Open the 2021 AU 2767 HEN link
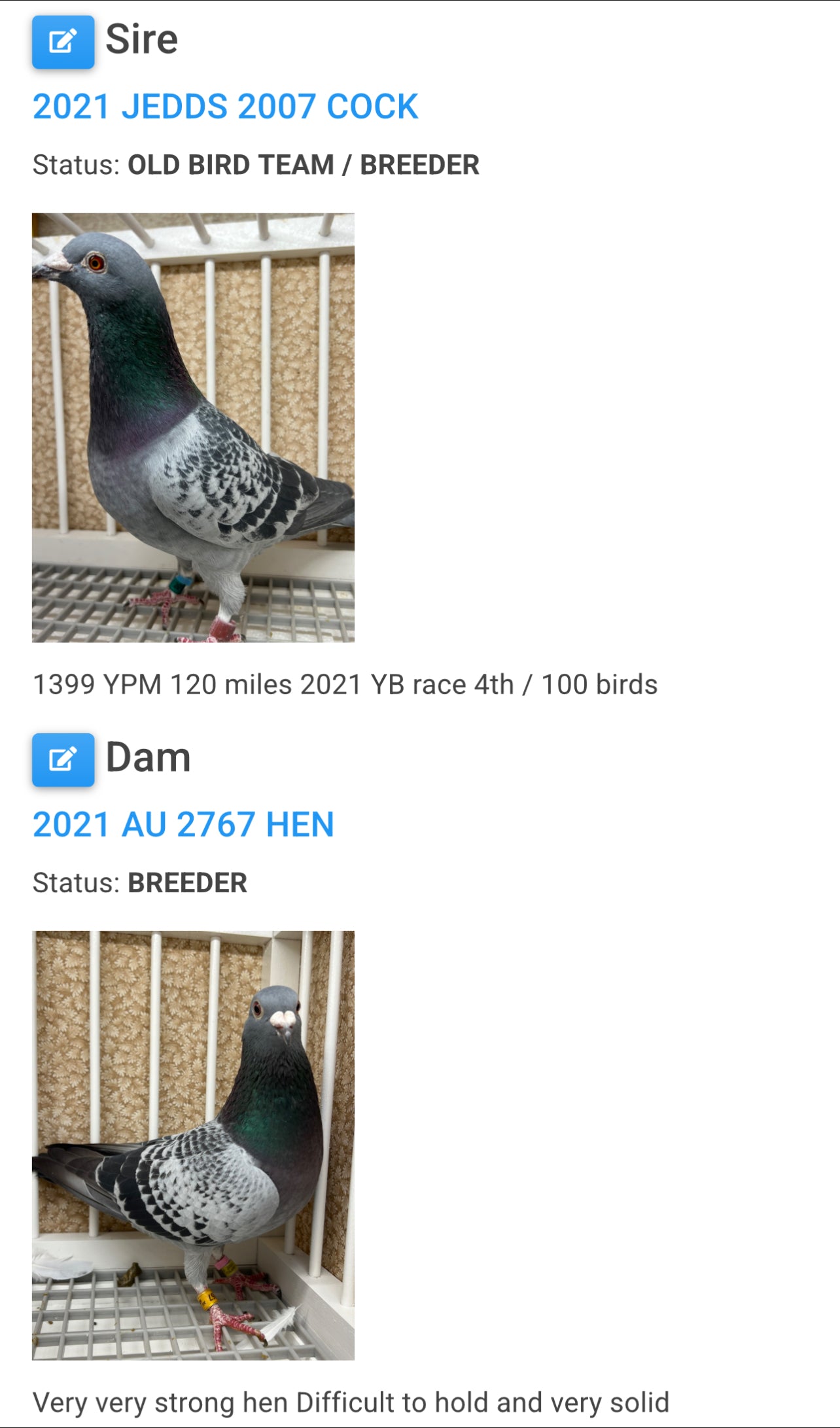Image resolution: width=840 pixels, height=1428 pixels. point(183,824)
